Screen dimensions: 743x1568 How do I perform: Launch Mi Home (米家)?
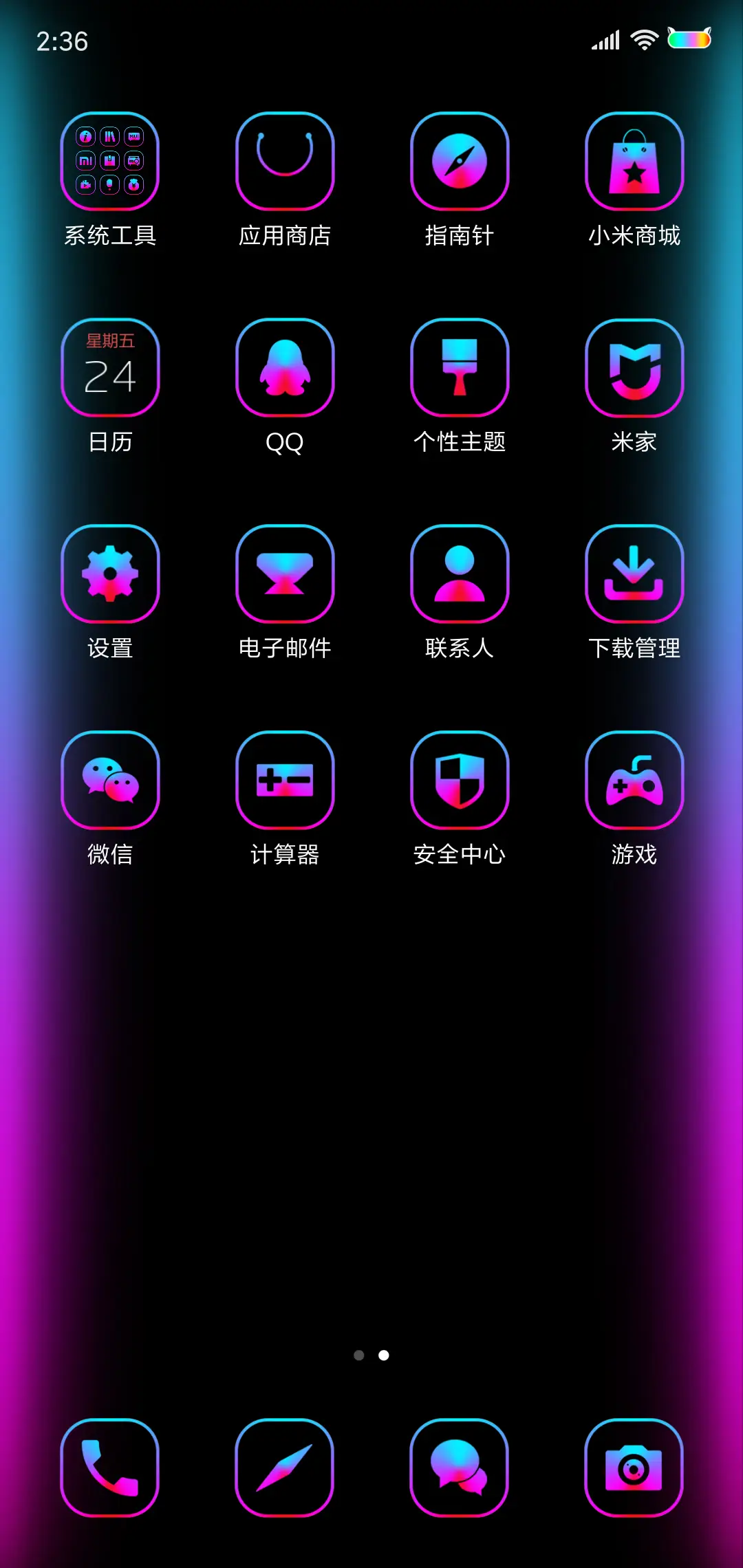click(x=634, y=367)
